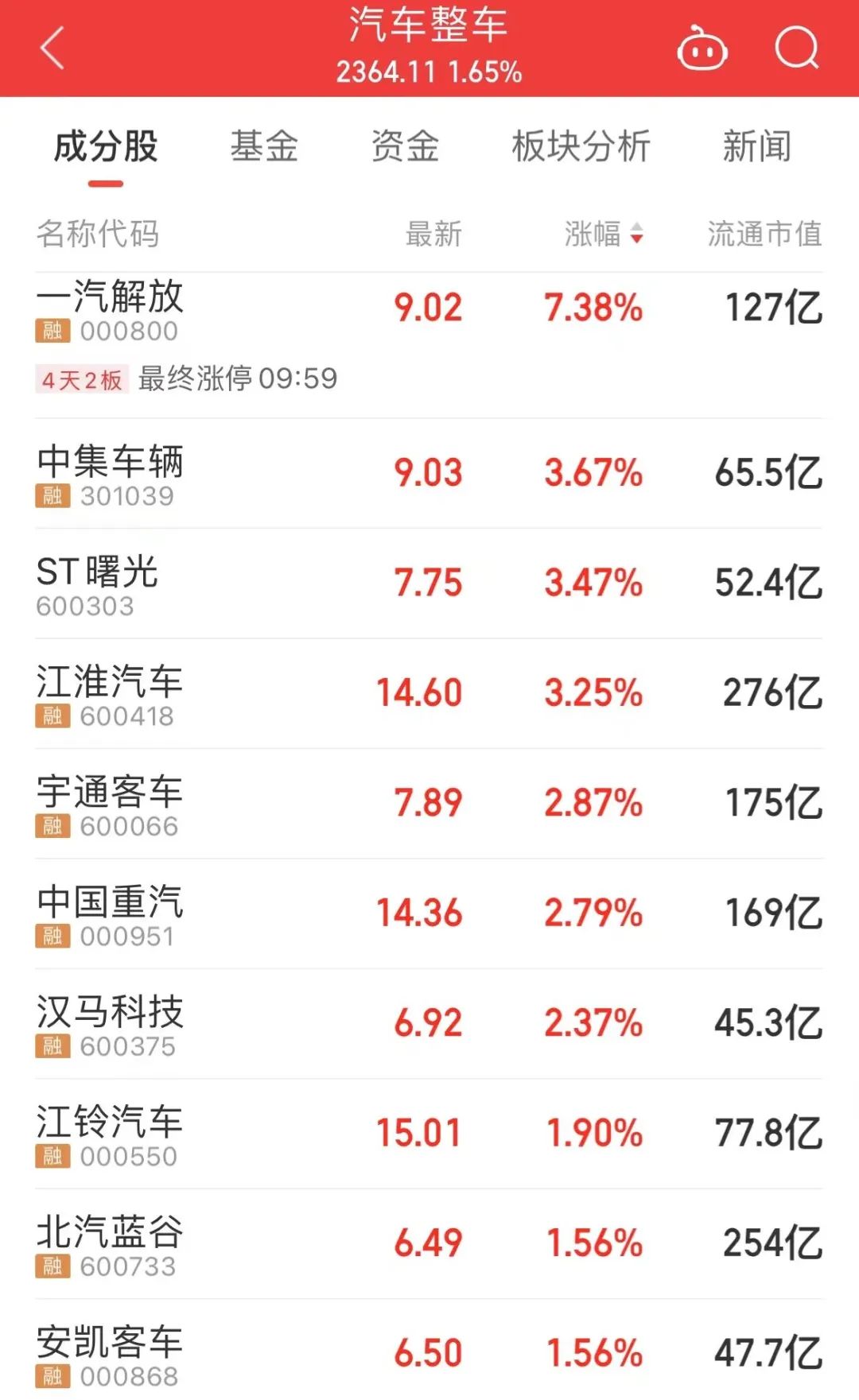This screenshot has width=859, height=1400.
Task: Go back using the arrow
Action: (x=52, y=48)
